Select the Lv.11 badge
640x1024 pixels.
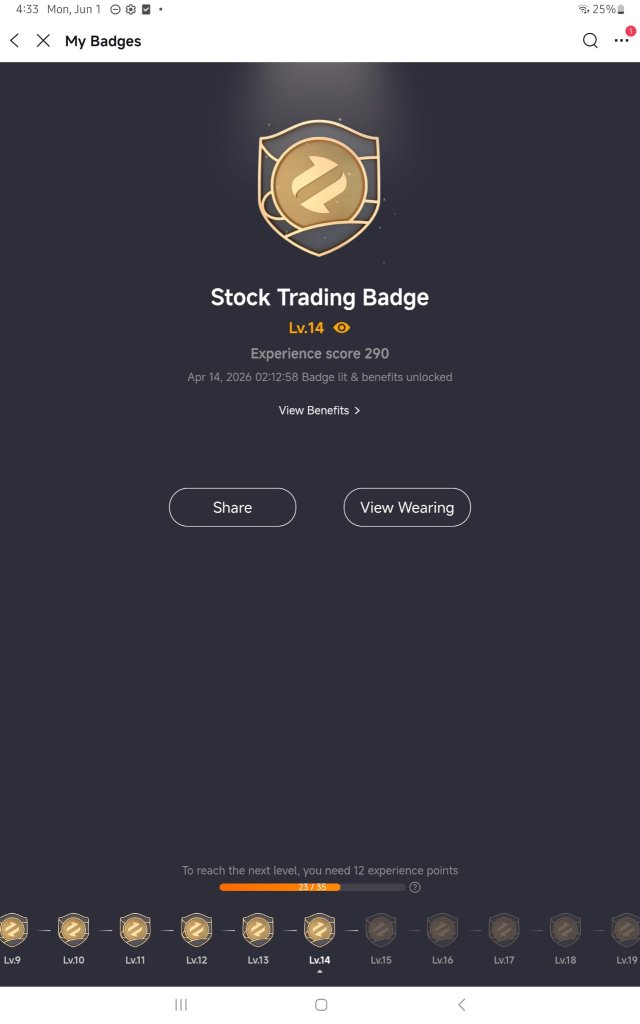(x=135, y=938)
